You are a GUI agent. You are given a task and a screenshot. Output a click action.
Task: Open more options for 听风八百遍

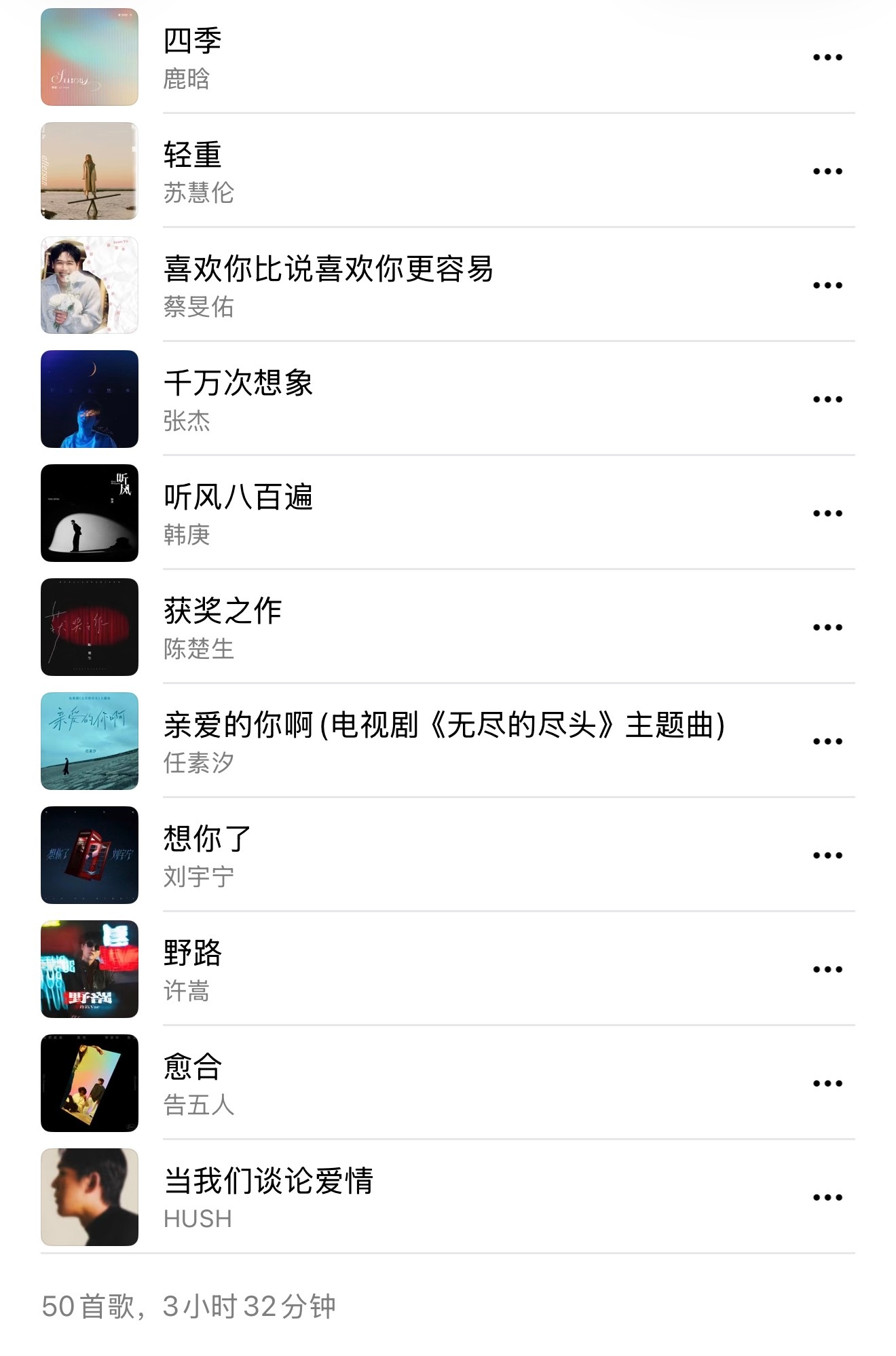[827, 514]
